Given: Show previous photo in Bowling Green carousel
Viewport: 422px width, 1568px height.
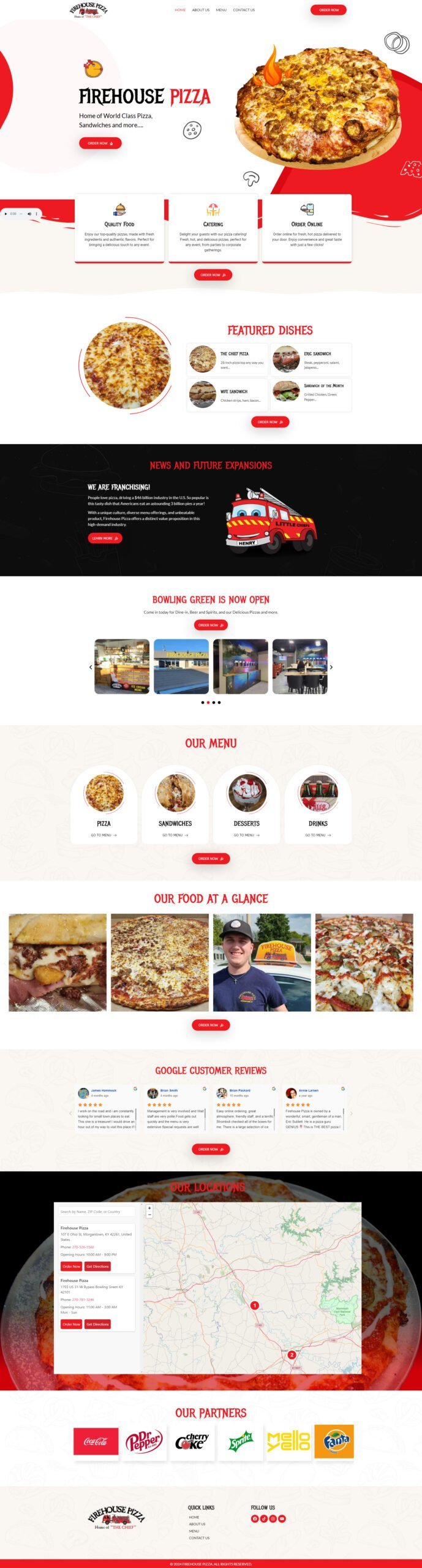Looking at the screenshot, I should 91,667.
